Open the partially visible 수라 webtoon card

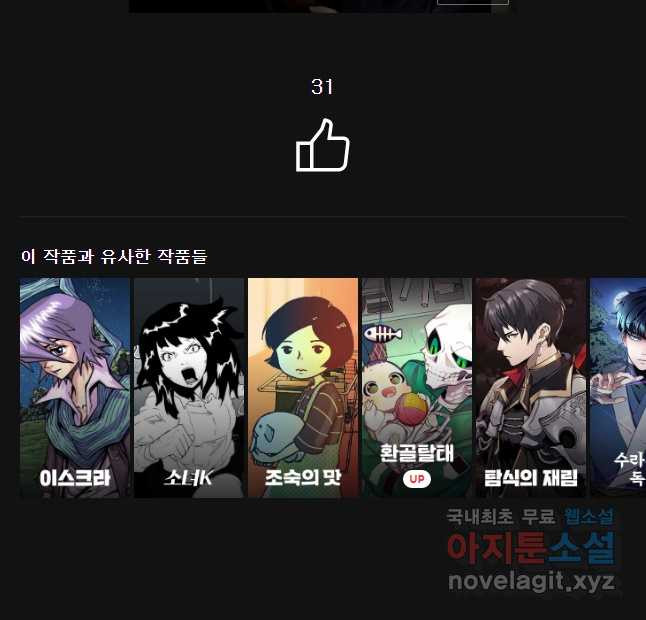point(618,387)
